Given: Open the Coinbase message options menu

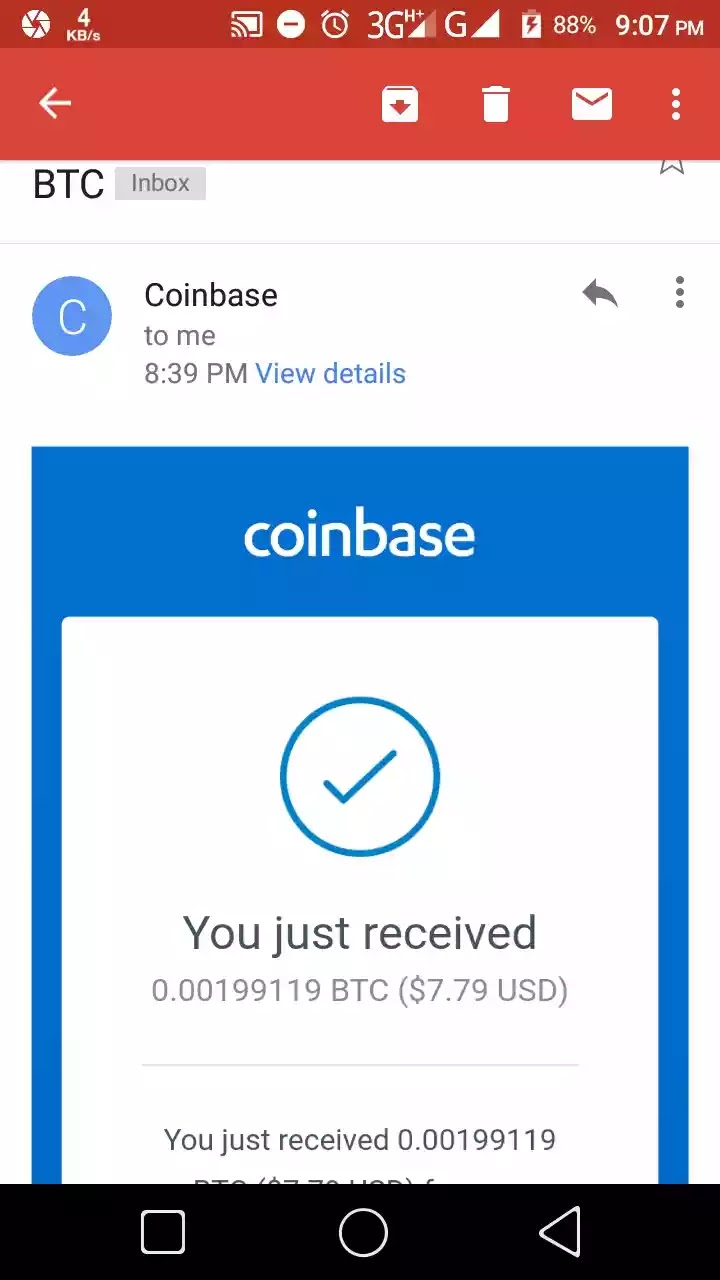Looking at the screenshot, I should 680,292.
